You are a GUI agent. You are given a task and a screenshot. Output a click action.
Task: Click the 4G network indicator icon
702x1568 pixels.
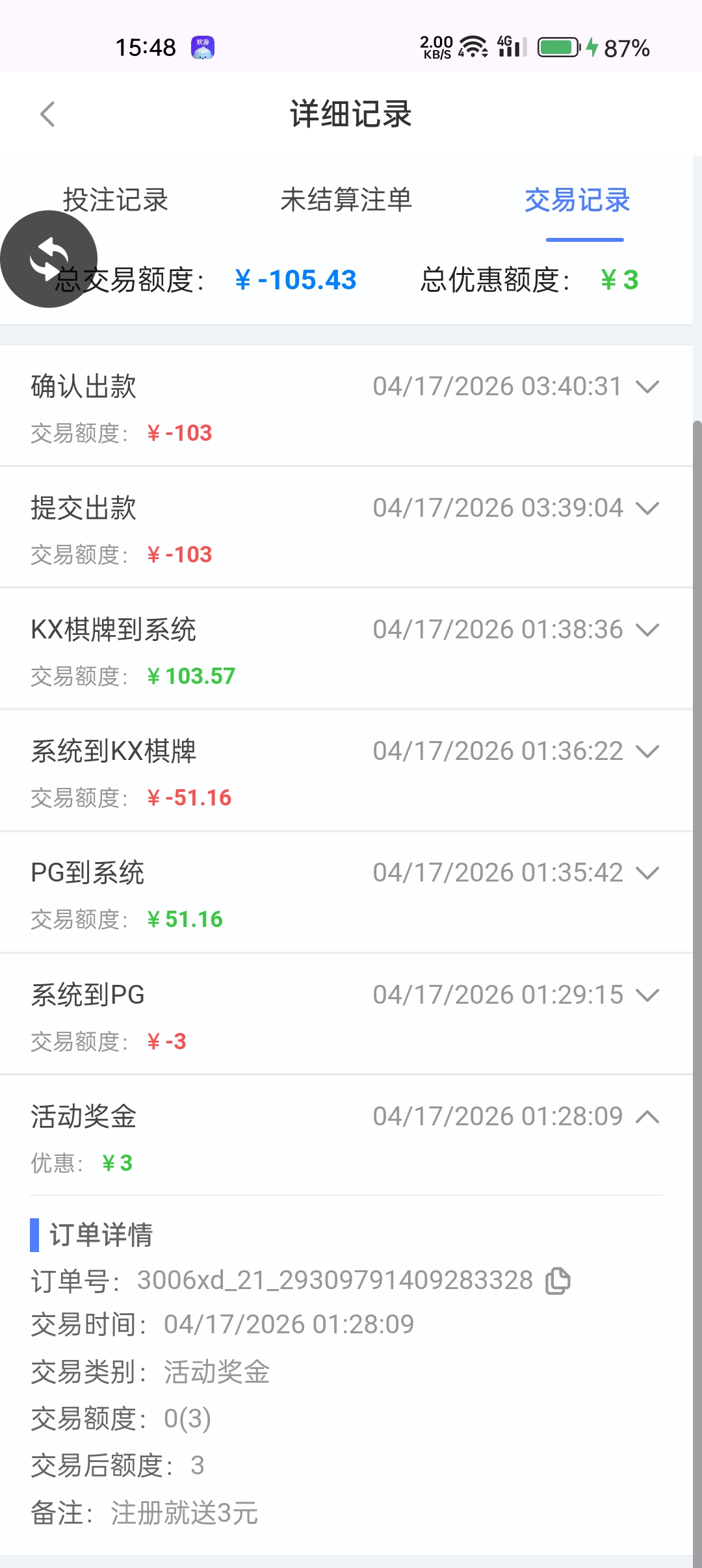pyautogui.click(x=503, y=42)
